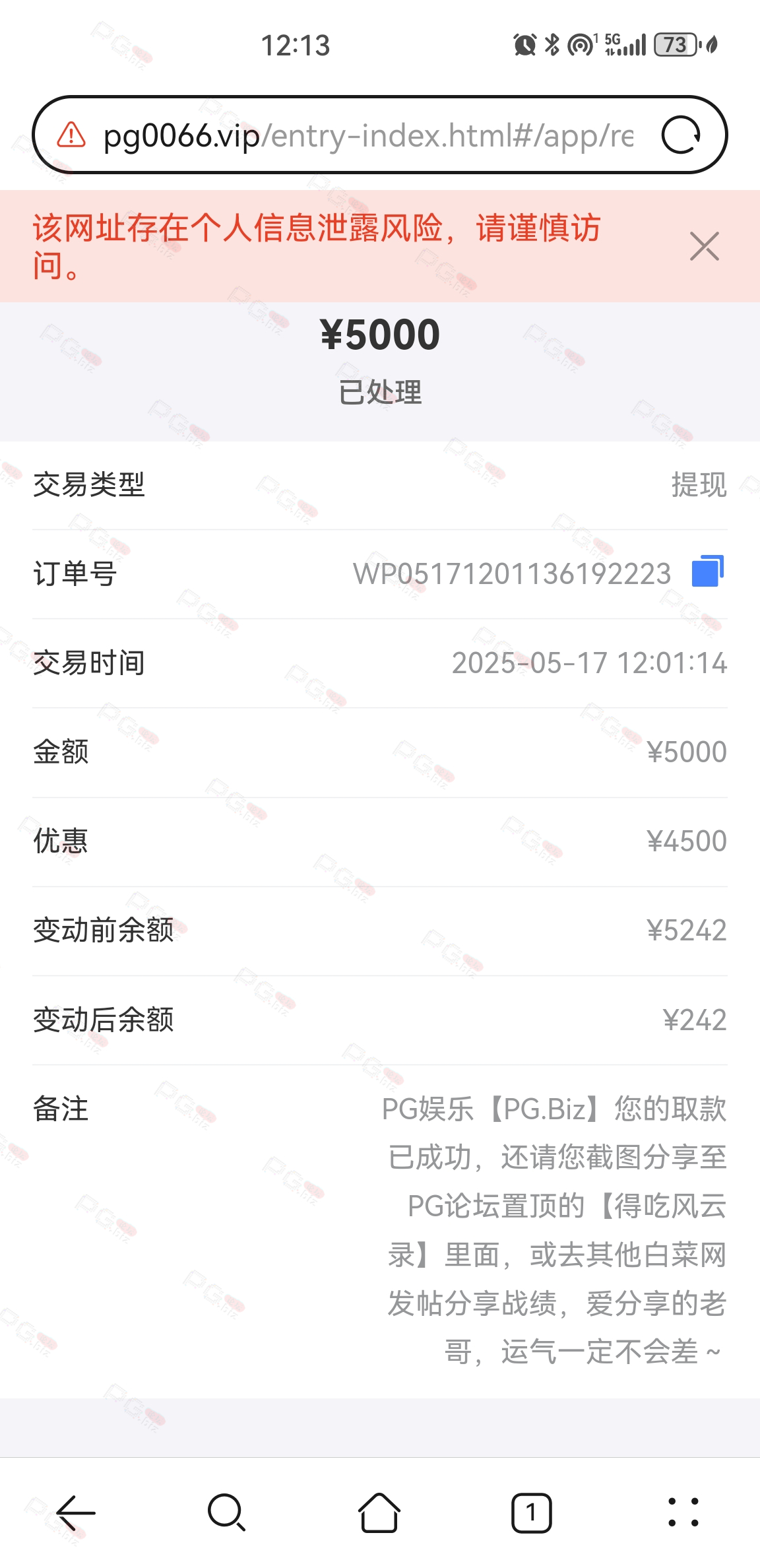This screenshot has width=760, height=1568.
Task: Open the browser search icon
Action: pos(227,1513)
